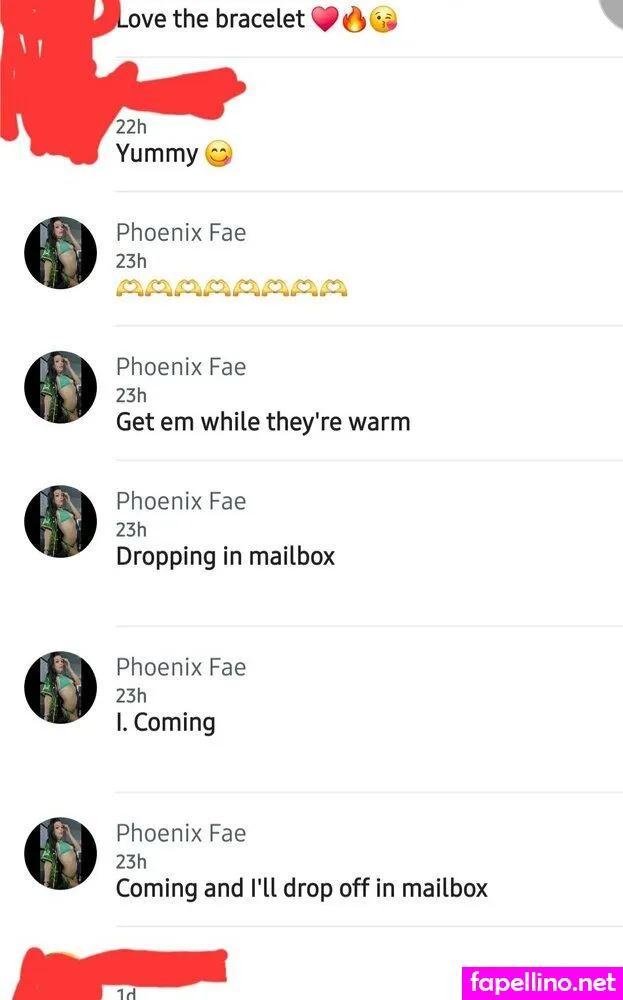Open the Phoenix Fae name above "Dropping in mailbox"
Image resolution: width=623 pixels, height=1000 pixels.
pyautogui.click(x=181, y=501)
